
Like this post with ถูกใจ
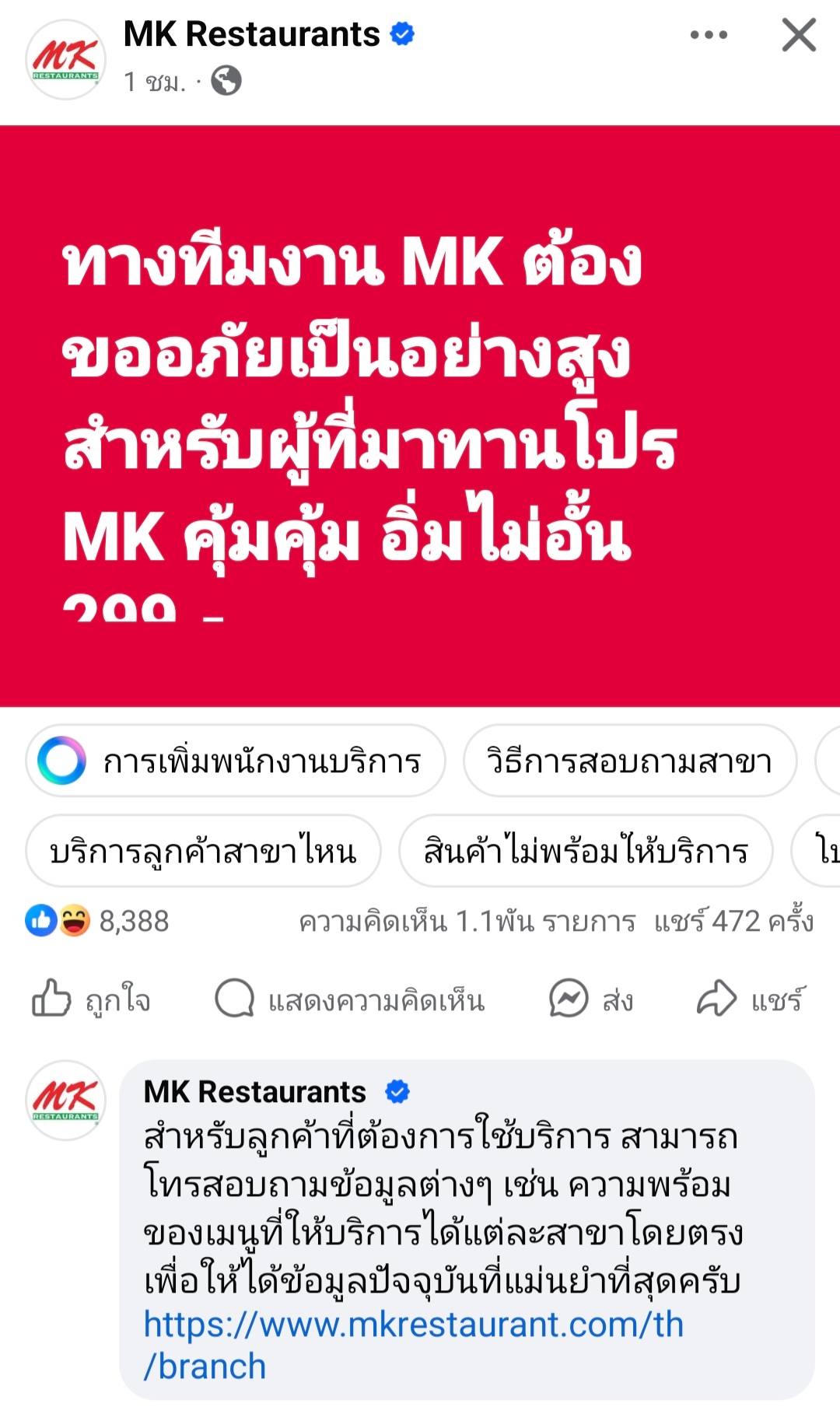[92, 999]
